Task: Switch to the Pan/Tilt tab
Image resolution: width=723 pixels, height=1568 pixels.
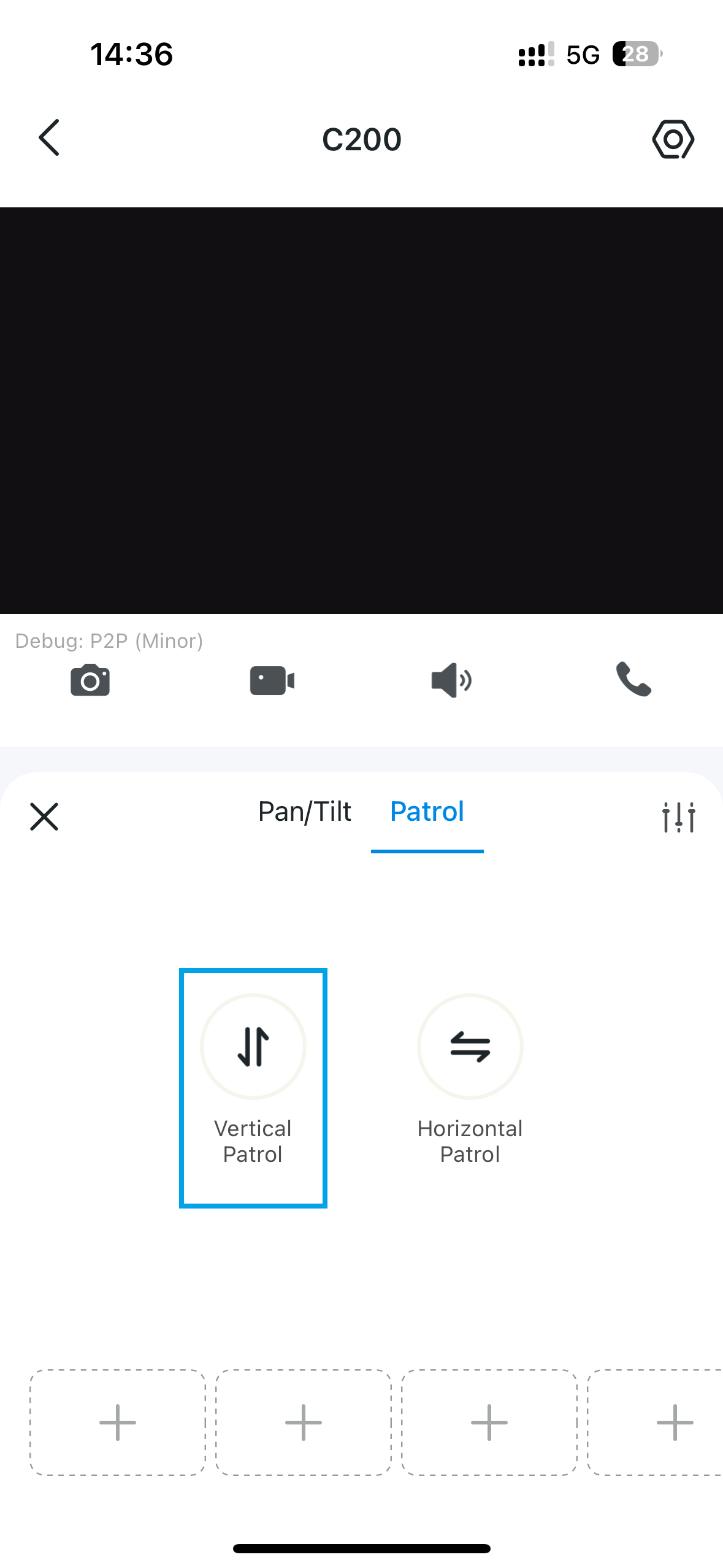Action: tap(305, 812)
